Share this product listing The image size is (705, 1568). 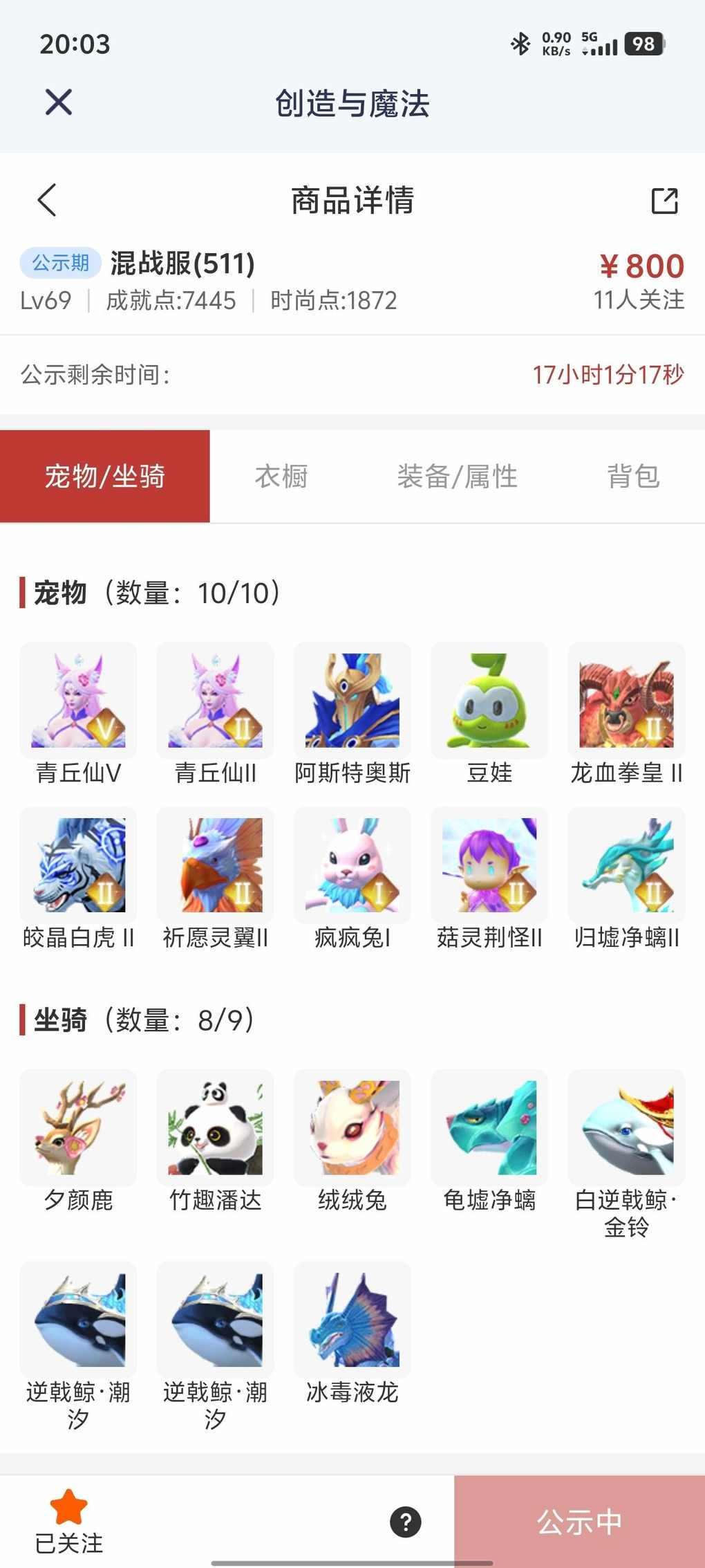pos(664,201)
